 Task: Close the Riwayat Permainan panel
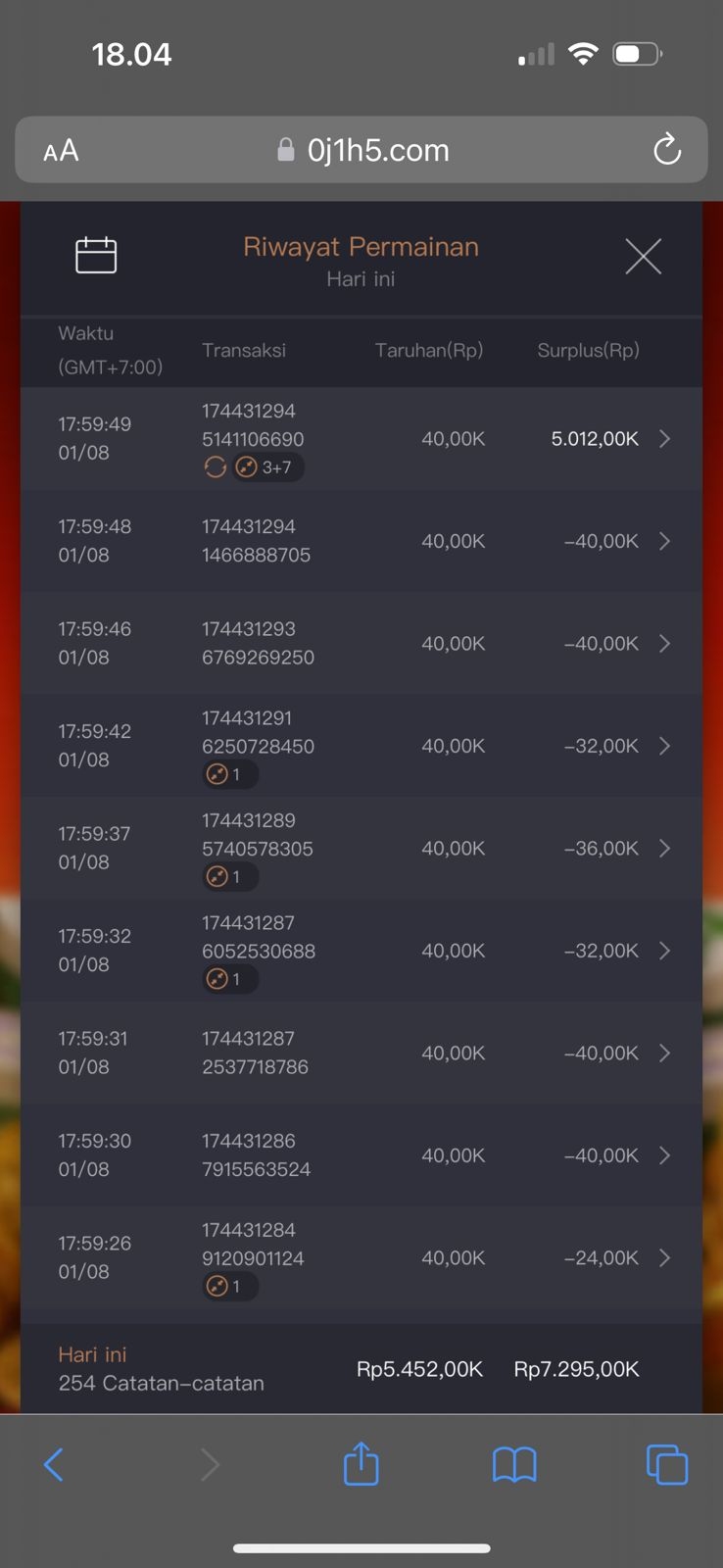(x=643, y=257)
